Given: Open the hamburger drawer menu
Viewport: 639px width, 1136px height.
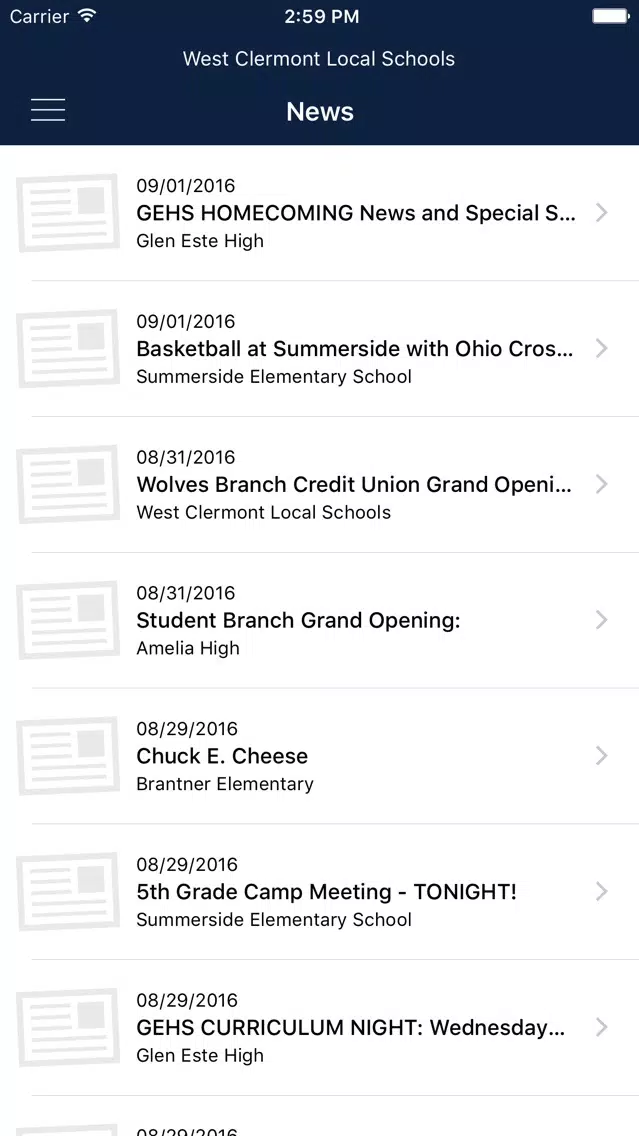Looking at the screenshot, I should tap(48, 110).
